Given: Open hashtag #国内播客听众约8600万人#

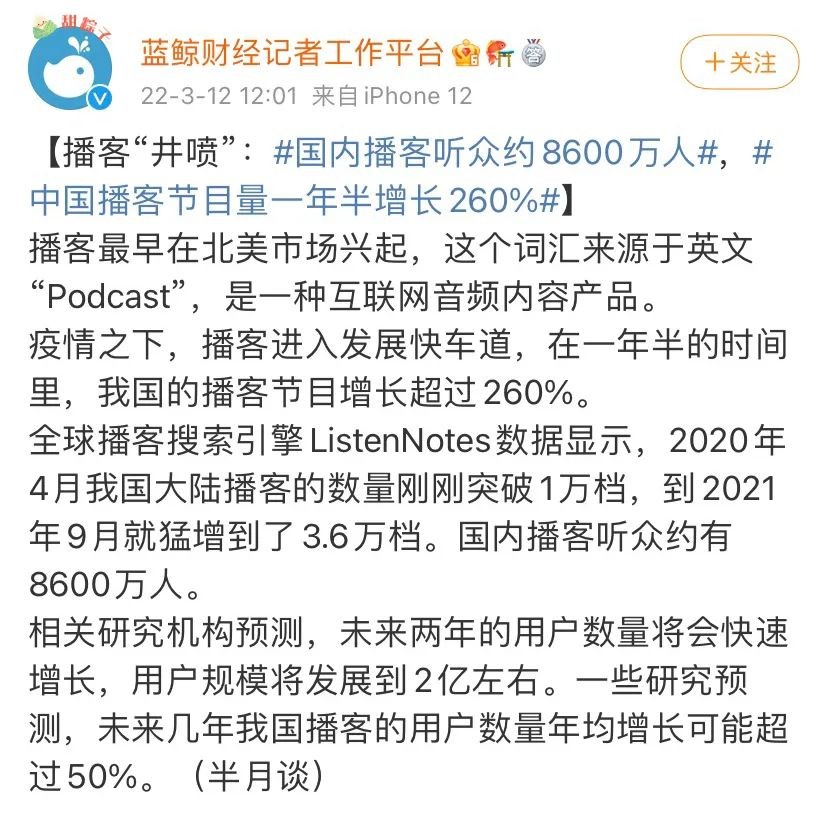Looking at the screenshot, I should (496, 153).
